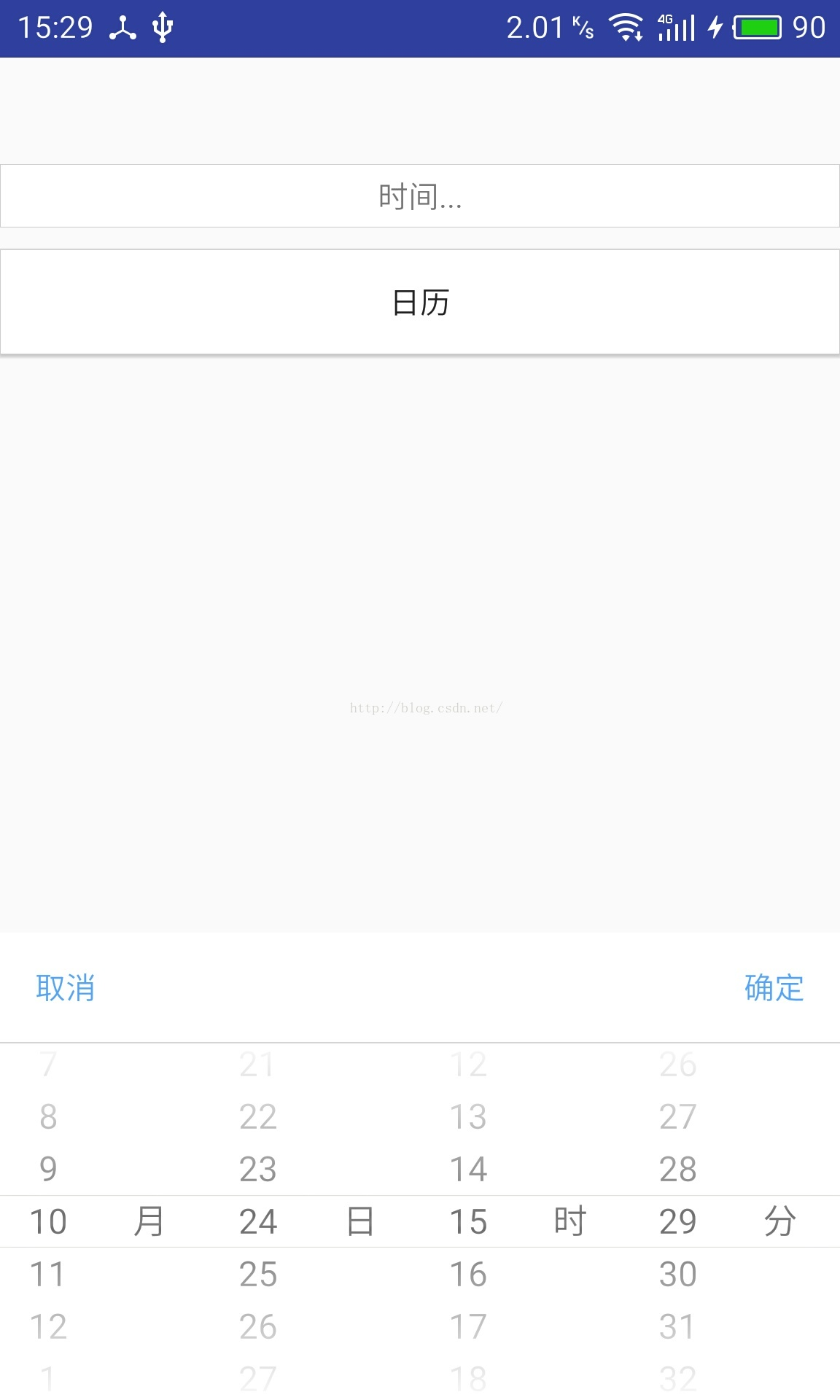Image resolution: width=840 pixels, height=1400 pixels.
Task: Choose day 23 in the day wheel
Action: (x=258, y=1169)
